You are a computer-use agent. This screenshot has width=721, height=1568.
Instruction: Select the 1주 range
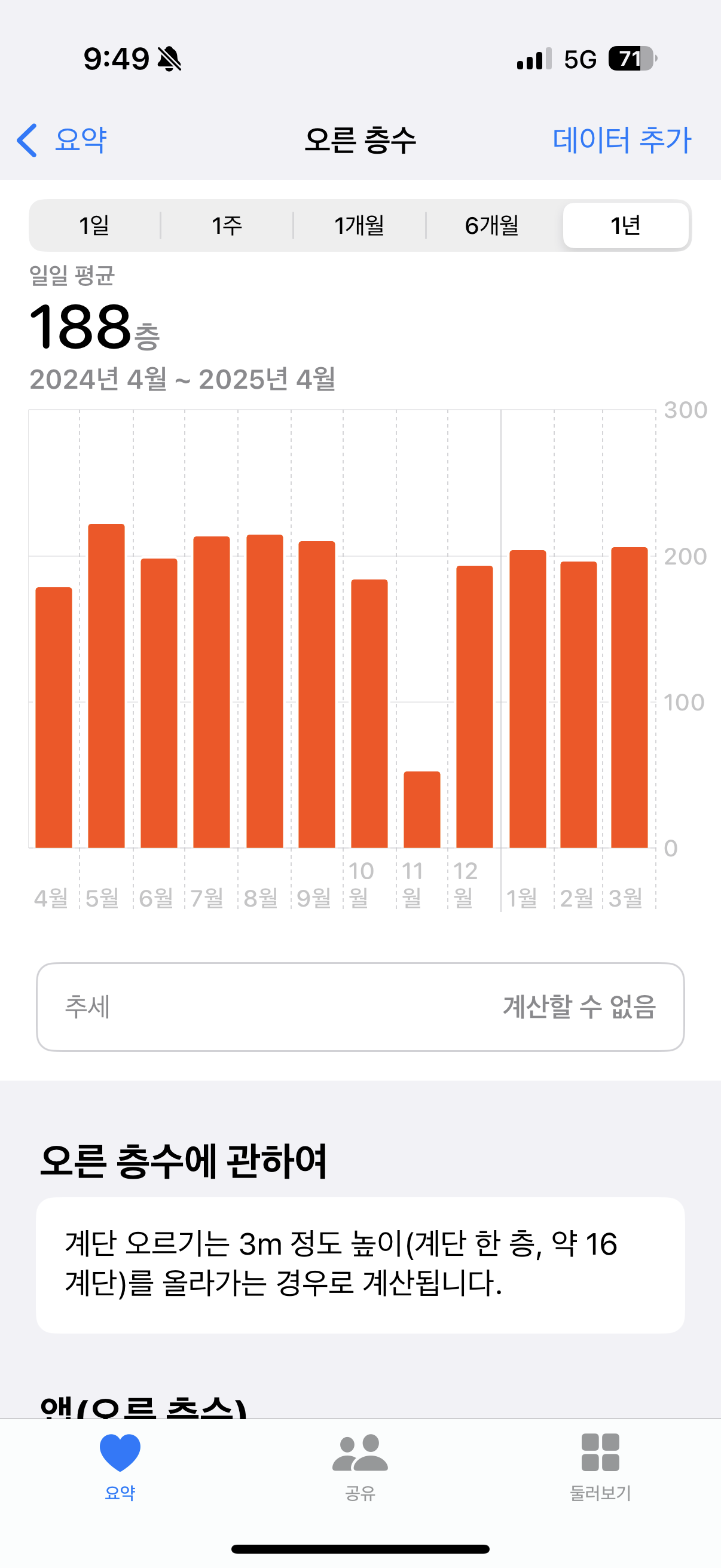pyautogui.click(x=227, y=226)
